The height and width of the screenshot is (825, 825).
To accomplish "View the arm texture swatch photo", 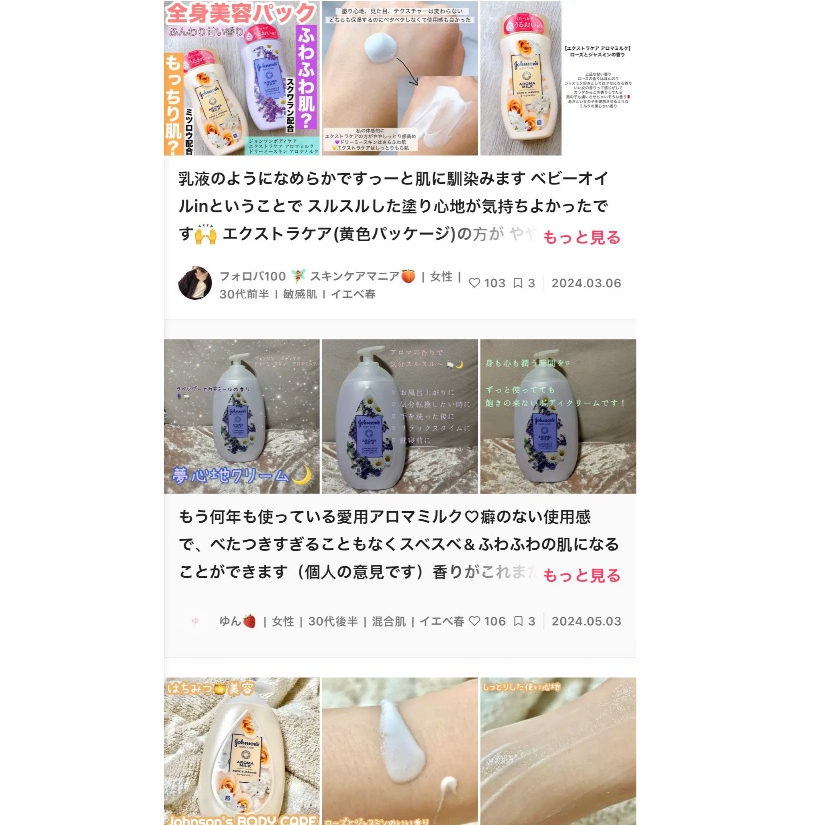I will pos(399,78).
